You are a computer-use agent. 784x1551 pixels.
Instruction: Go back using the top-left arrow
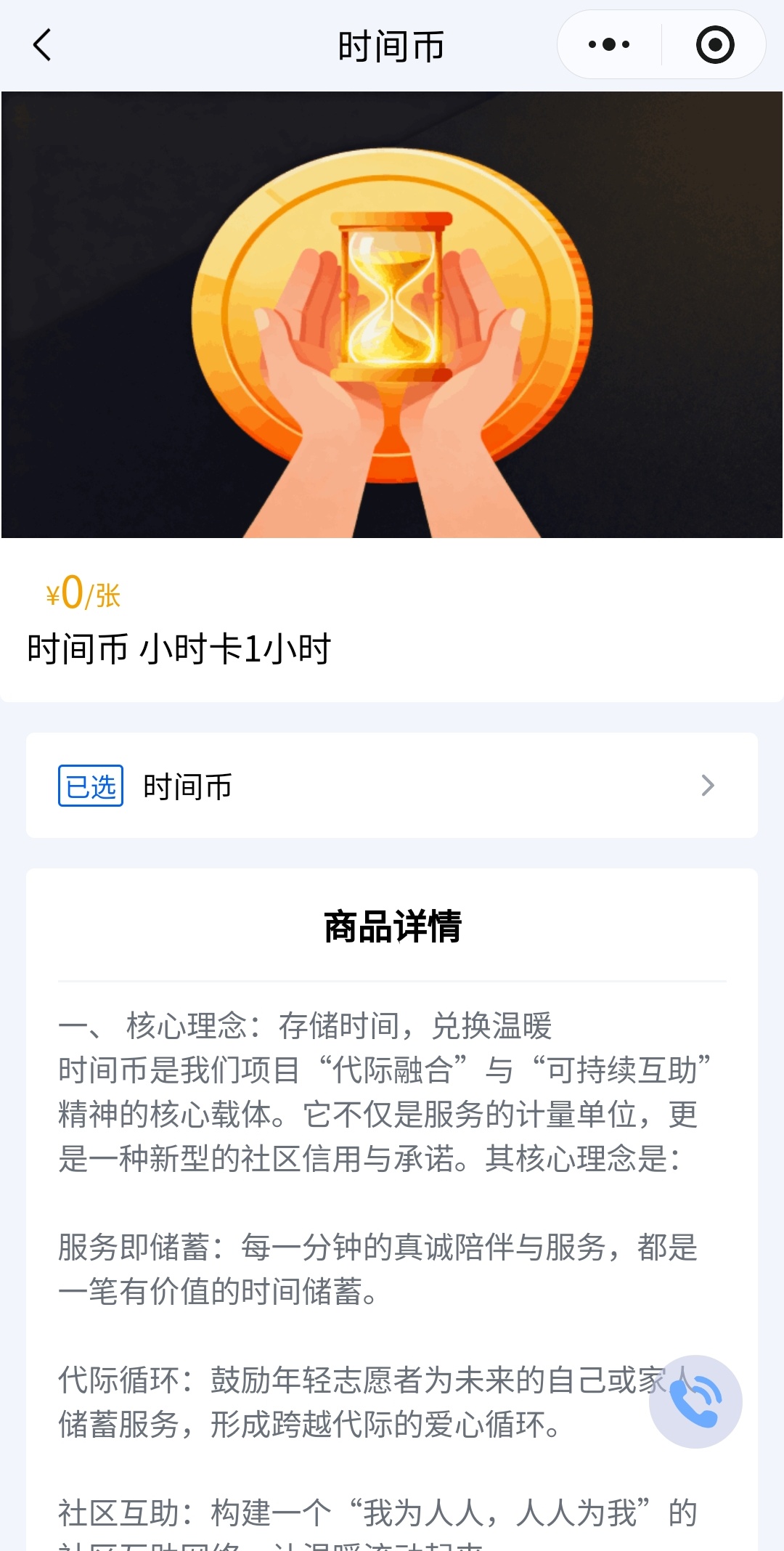(x=43, y=45)
